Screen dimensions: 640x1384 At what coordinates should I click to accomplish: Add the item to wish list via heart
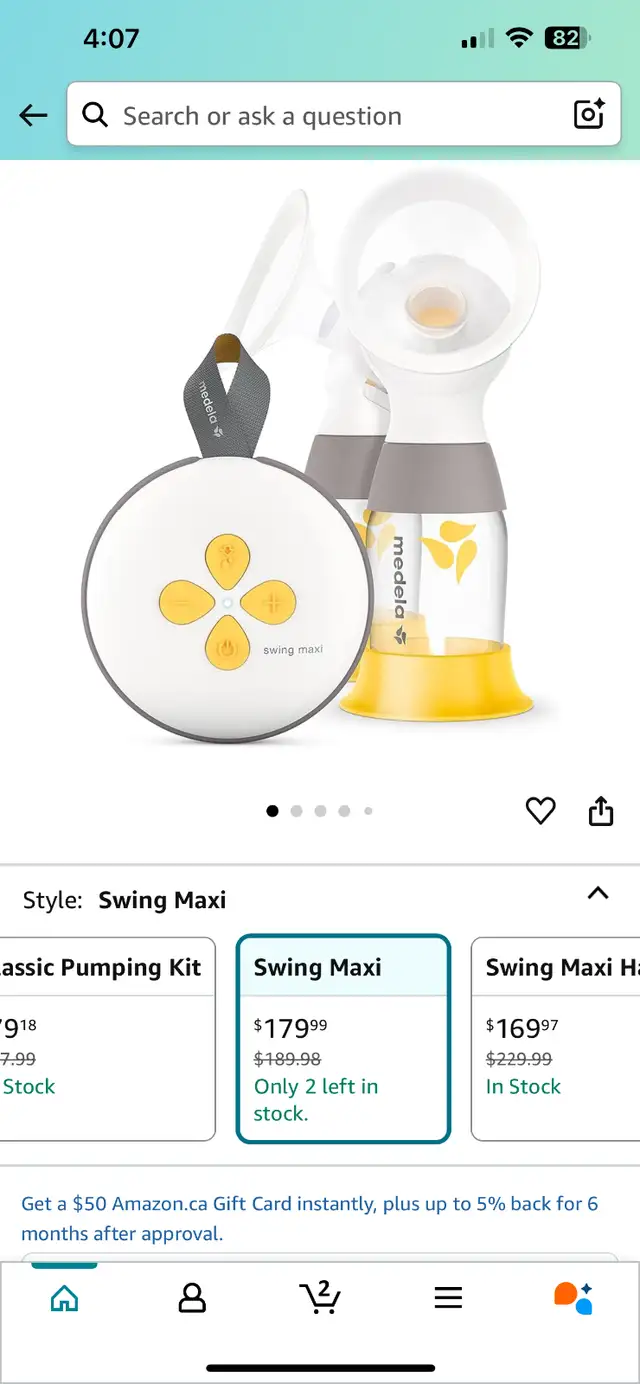pyautogui.click(x=540, y=811)
